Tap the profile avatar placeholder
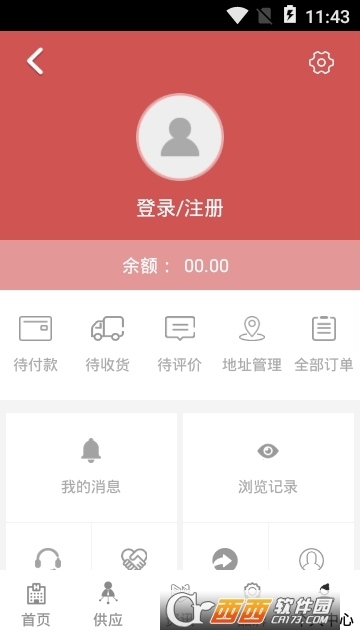The height and width of the screenshot is (640, 360). click(180, 137)
